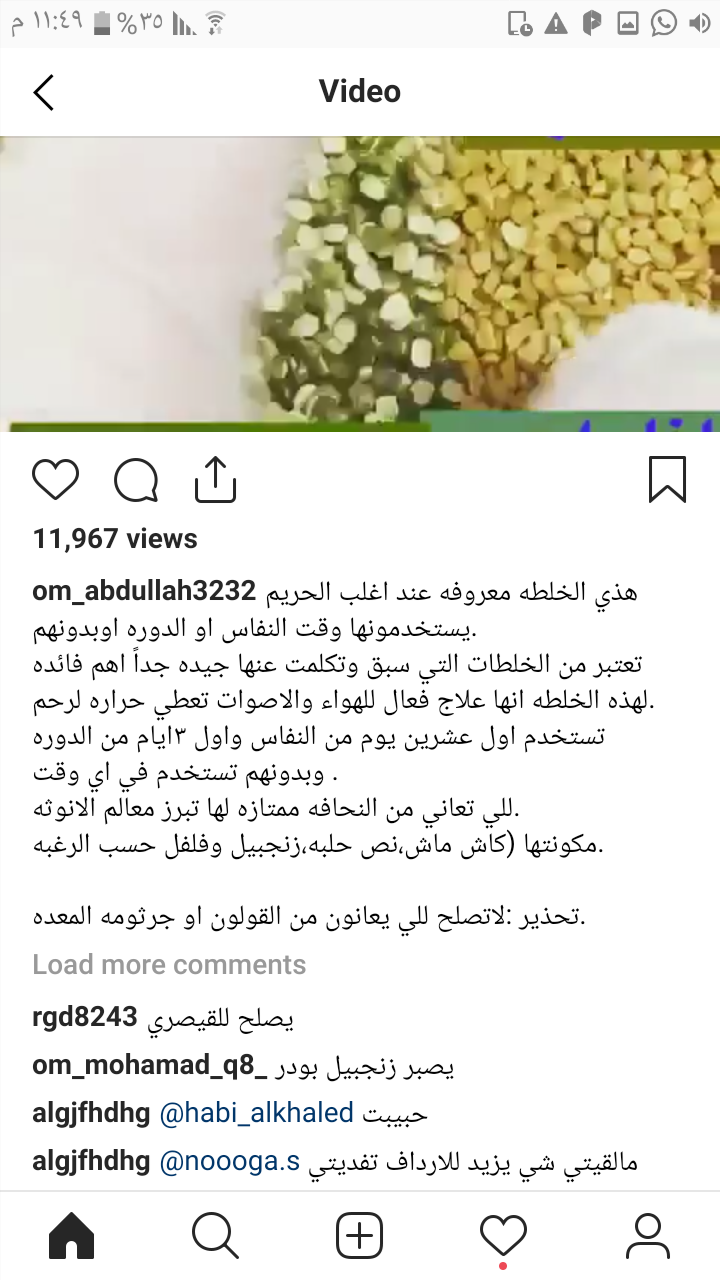720x1280 pixels.
Task: Open the @habi_alkhaled mention
Action: pos(257,1112)
